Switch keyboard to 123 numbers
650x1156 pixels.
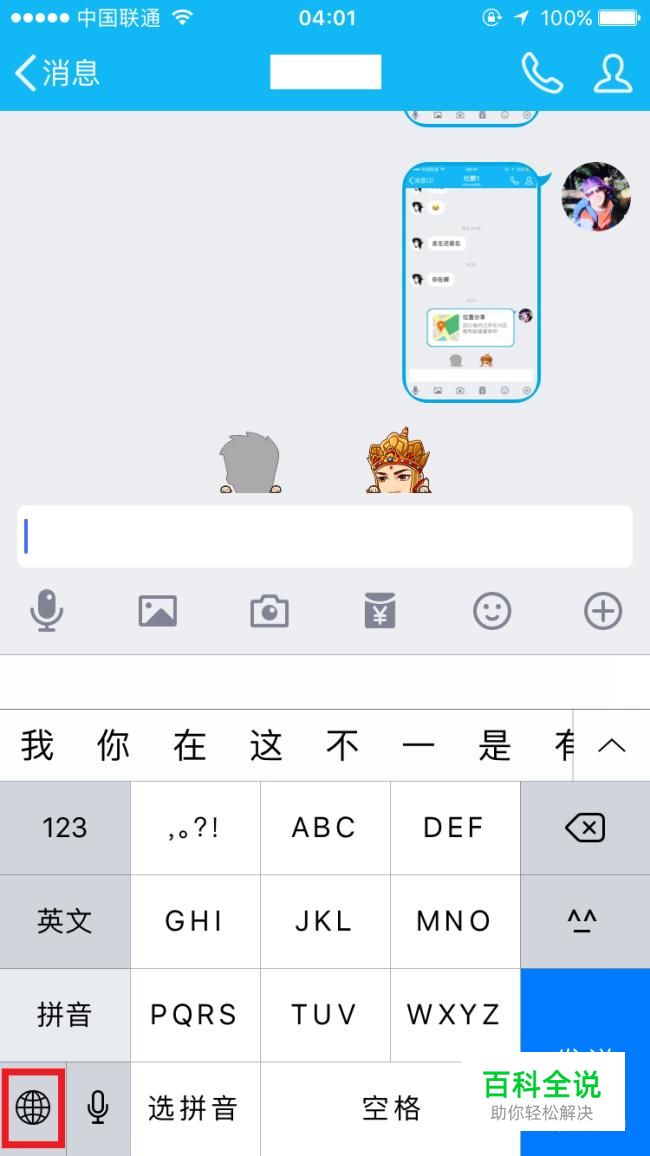pos(65,828)
